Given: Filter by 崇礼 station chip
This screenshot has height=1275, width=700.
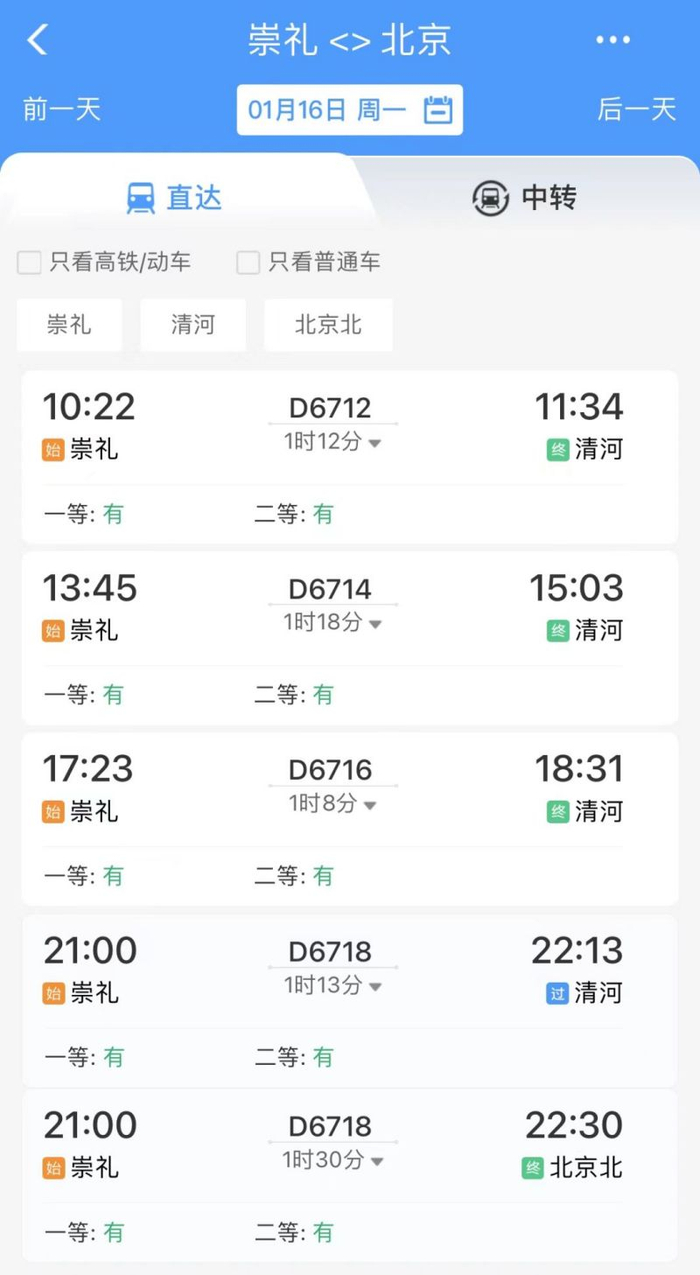Looking at the screenshot, I should 69,325.
